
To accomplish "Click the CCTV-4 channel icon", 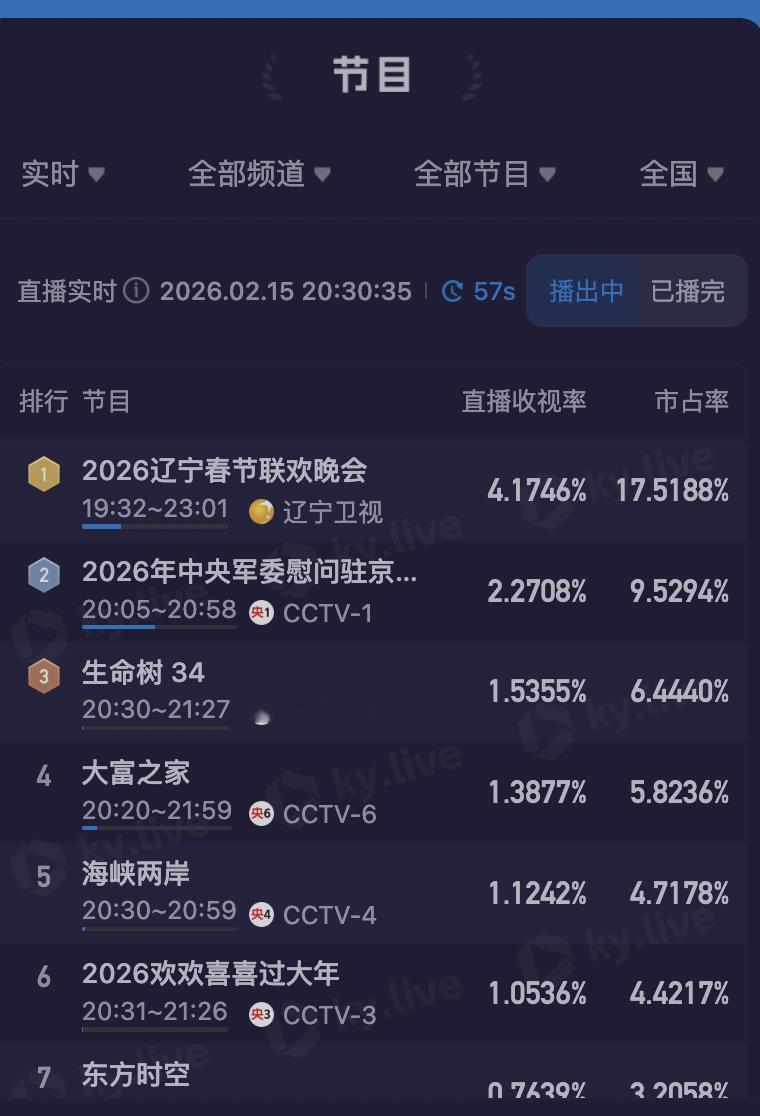I will coord(262,915).
